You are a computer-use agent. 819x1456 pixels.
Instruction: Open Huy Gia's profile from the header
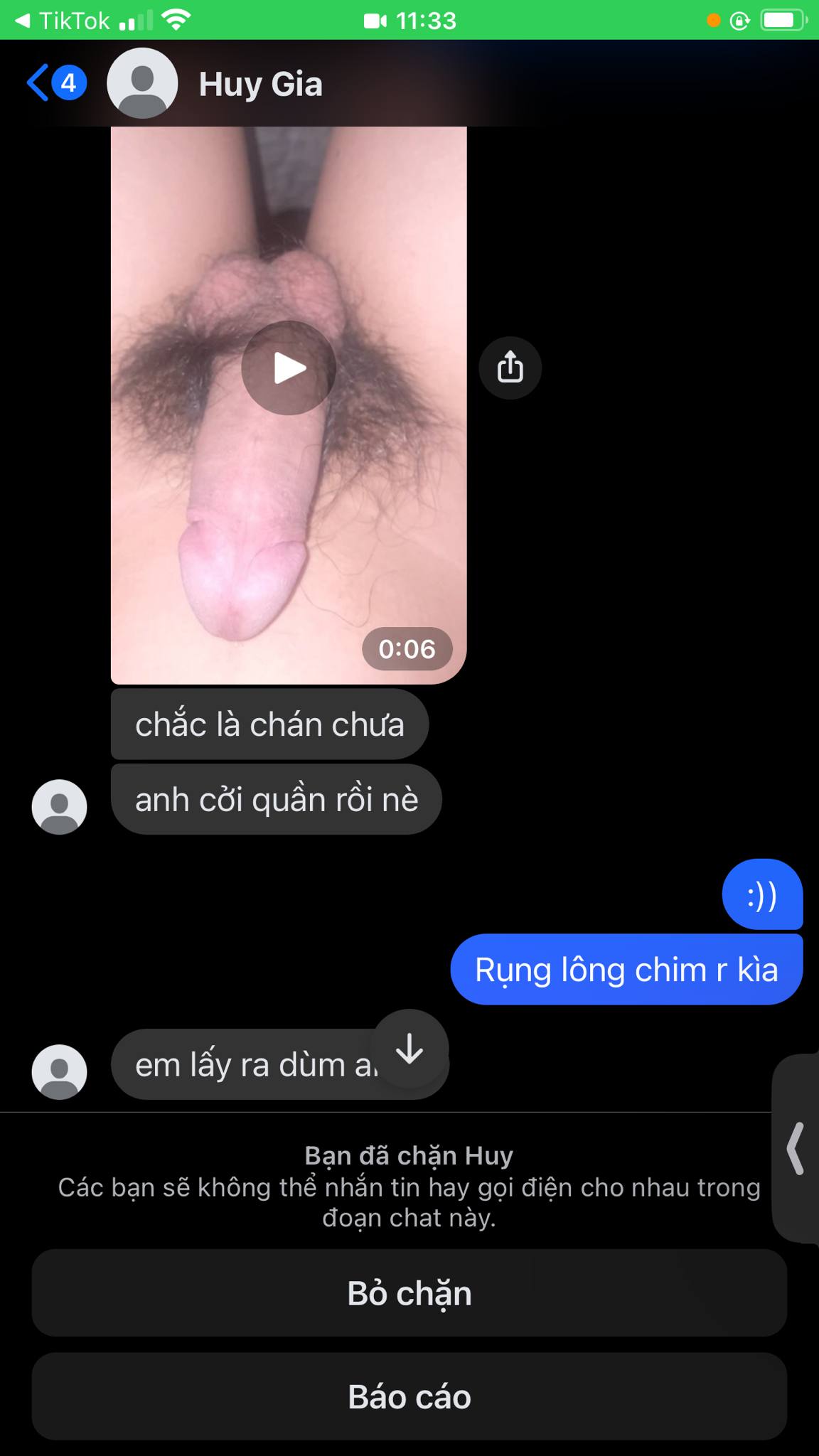[260, 84]
